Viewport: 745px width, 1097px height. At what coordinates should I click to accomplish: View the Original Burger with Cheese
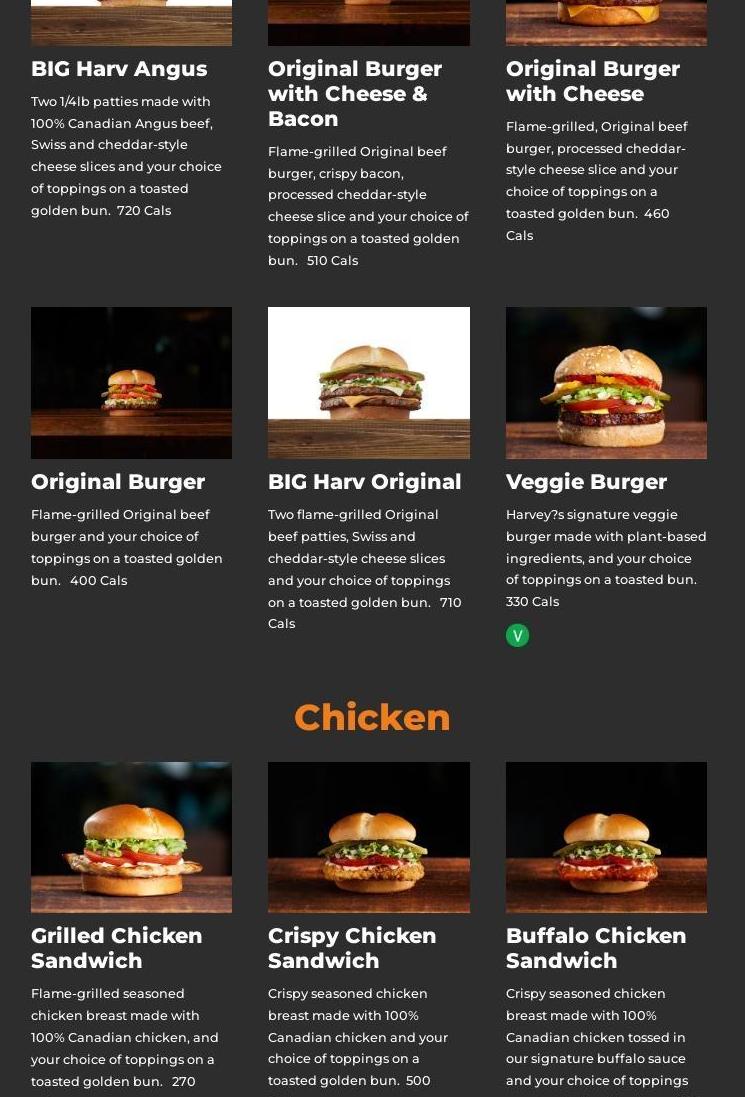pyautogui.click(x=592, y=81)
